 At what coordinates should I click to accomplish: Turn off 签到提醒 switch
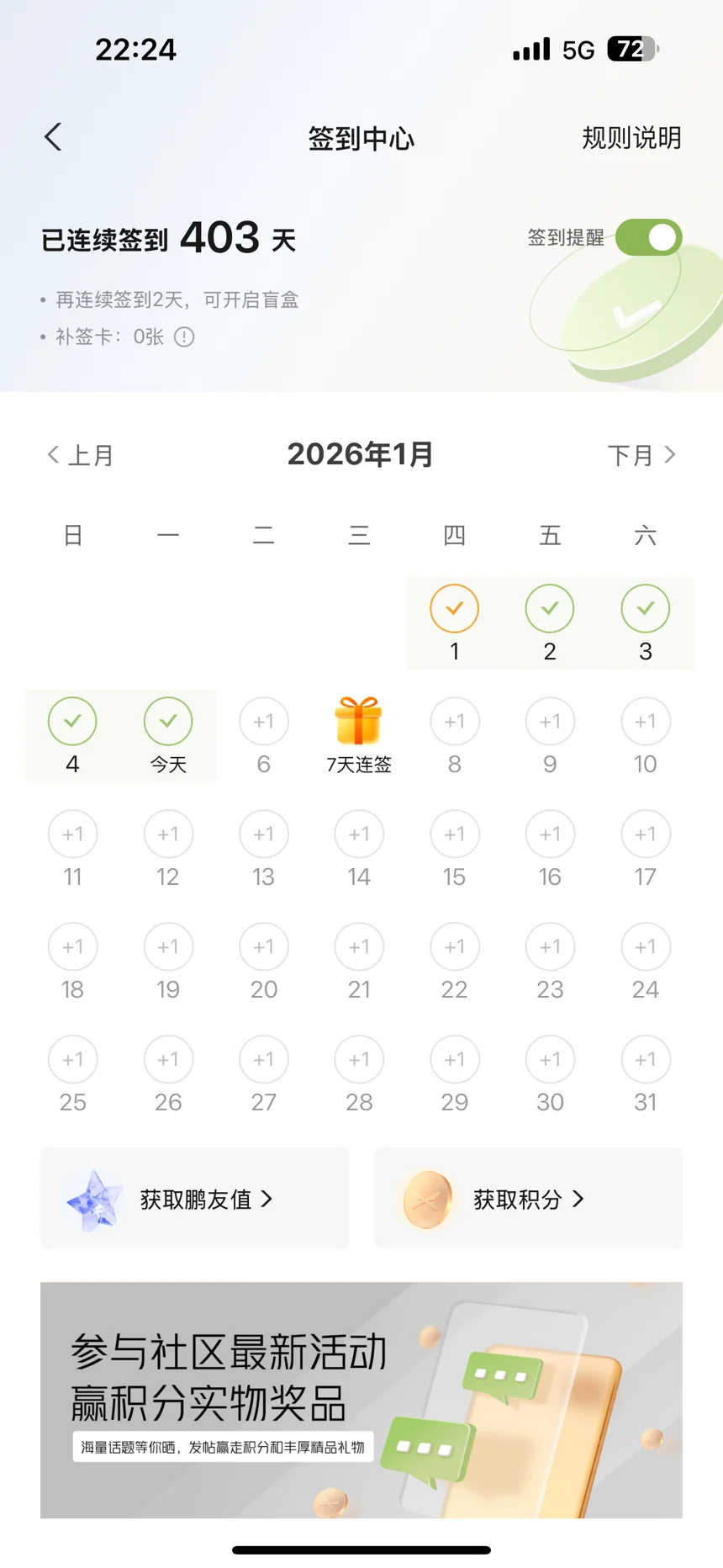pos(647,238)
